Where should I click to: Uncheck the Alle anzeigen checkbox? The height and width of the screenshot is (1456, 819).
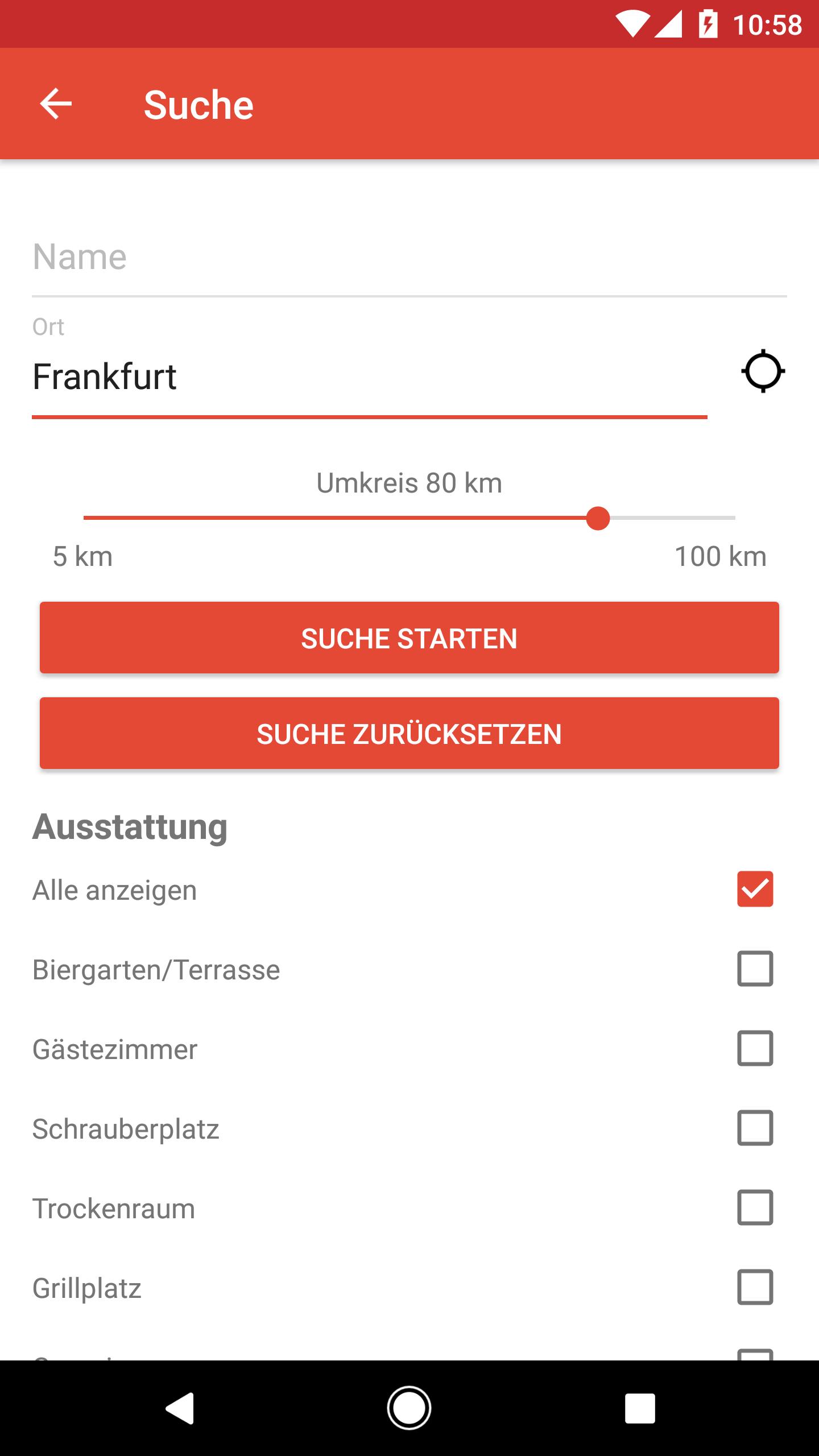[x=755, y=889]
